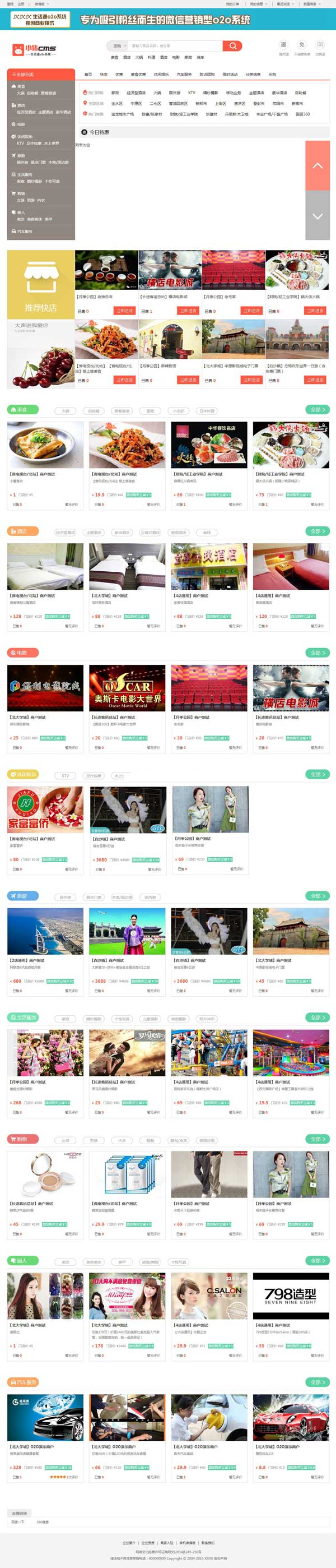The image size is (336, 1568).
Task: Expand the 全部分类 category menu
Action: coord(41,74)
